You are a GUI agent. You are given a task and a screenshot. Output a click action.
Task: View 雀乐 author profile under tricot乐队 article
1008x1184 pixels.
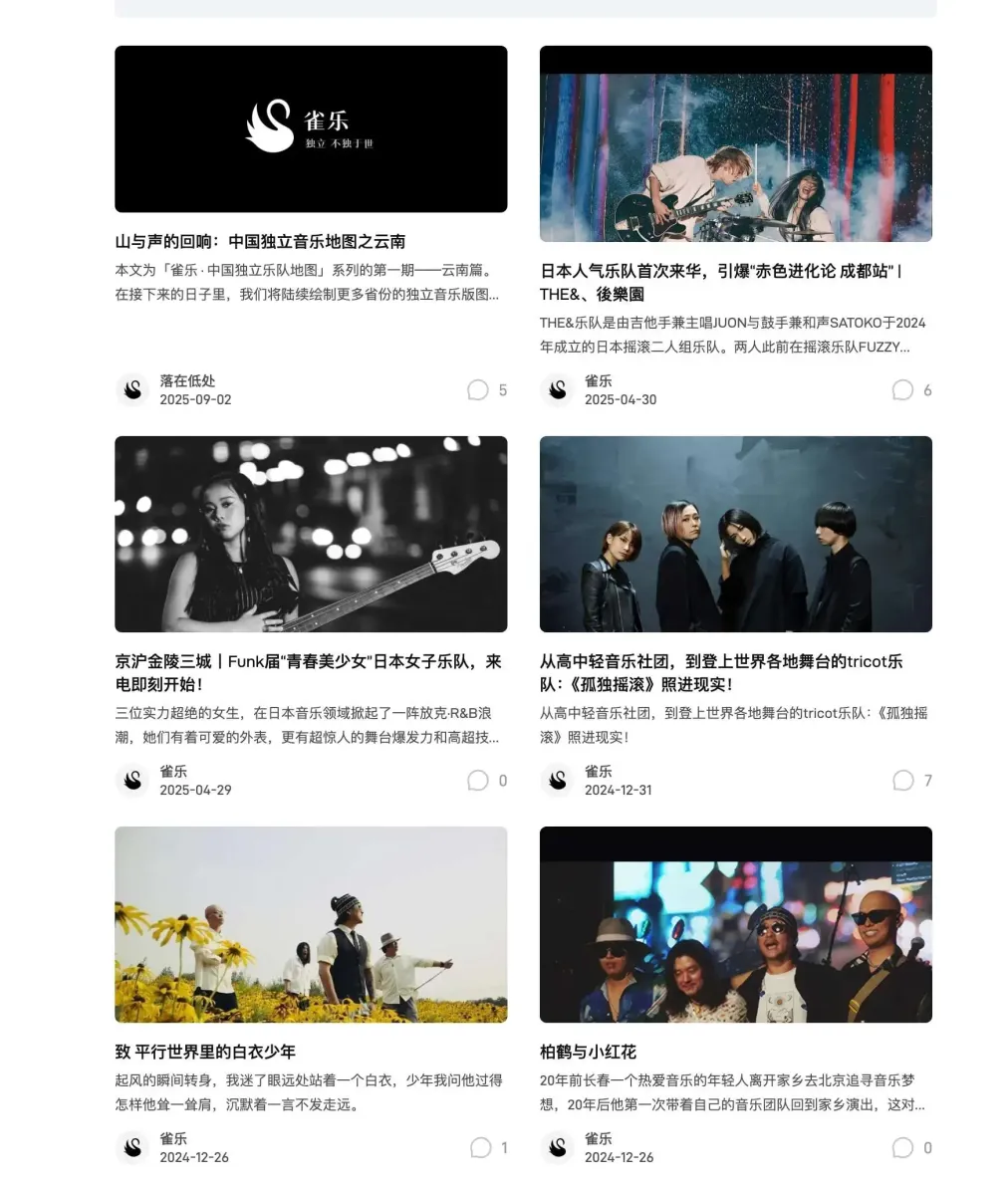(598, 772)
